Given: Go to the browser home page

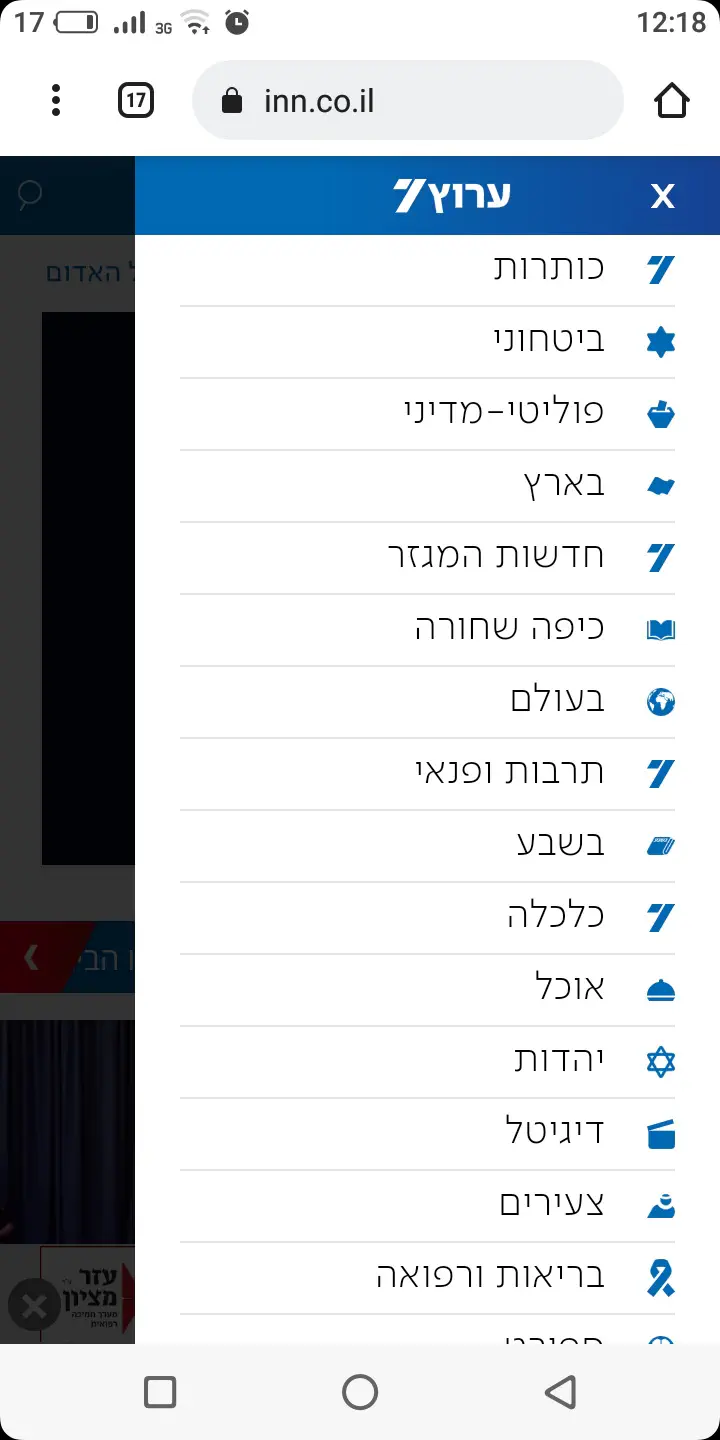Looking at the screenshot, I should [672, 100].
